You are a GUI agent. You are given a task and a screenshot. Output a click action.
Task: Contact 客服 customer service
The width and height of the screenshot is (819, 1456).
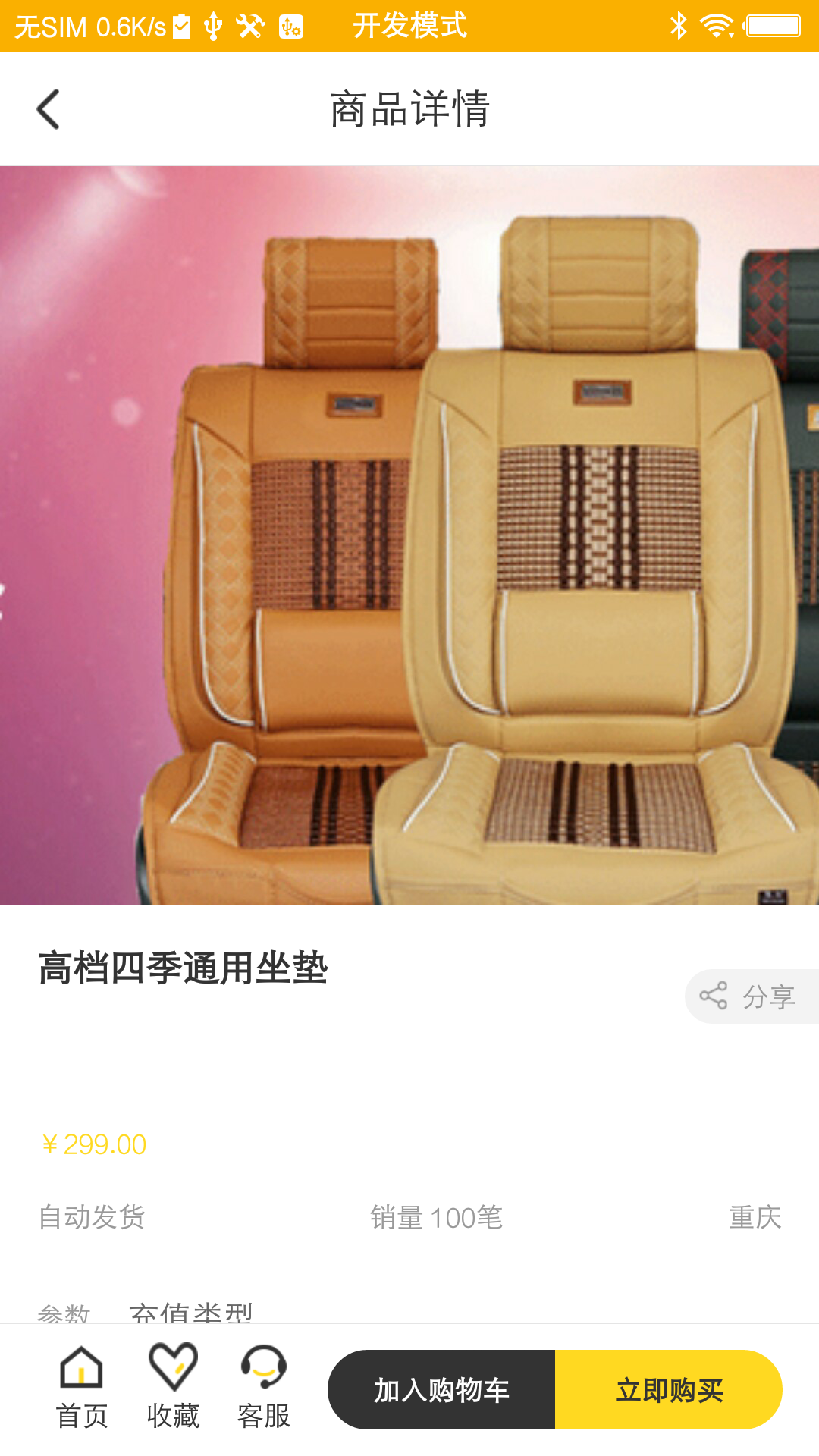pos(264,1388)
